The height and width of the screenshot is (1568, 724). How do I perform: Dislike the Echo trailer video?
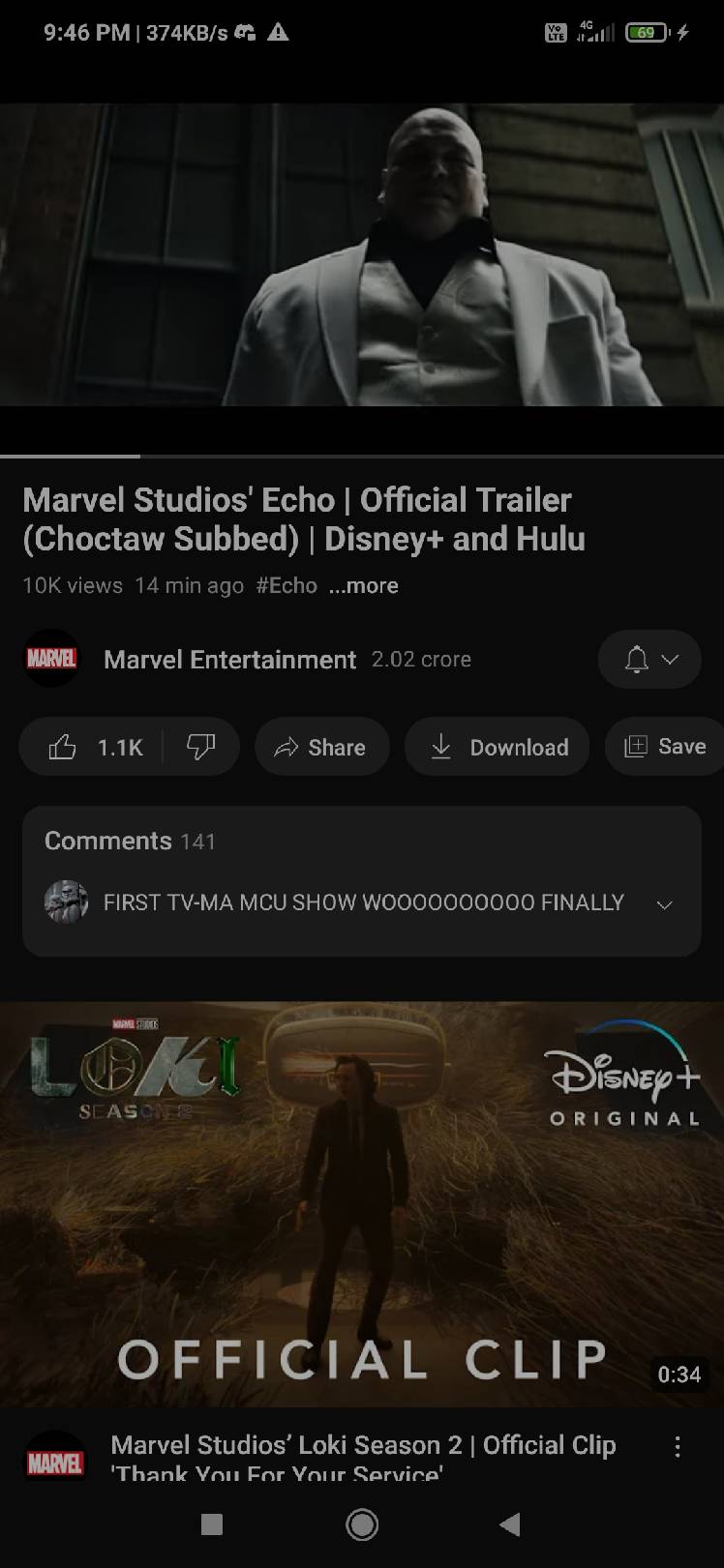pyautogui.click(x=200, y=747)
